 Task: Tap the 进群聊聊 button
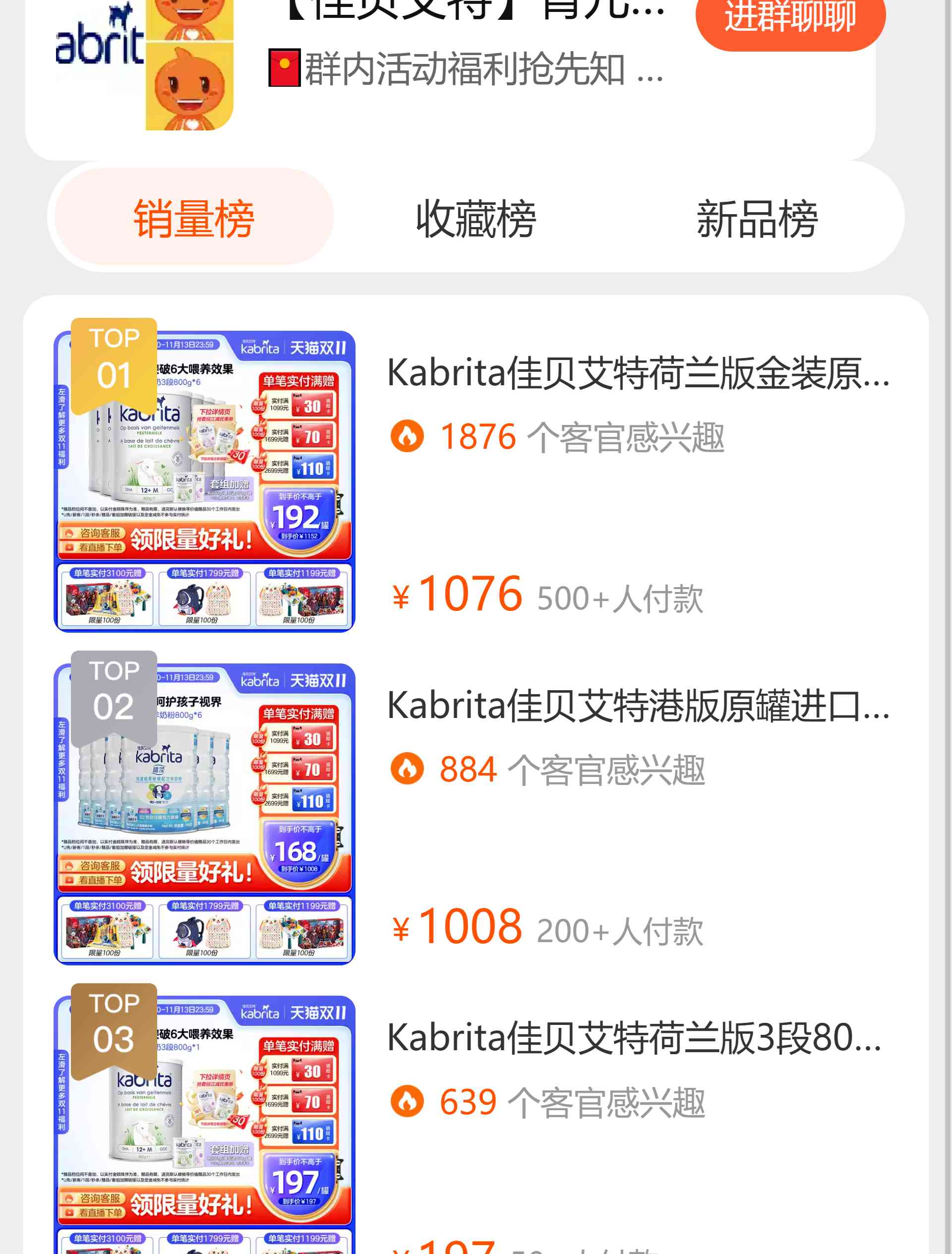(x=789, y=20)
